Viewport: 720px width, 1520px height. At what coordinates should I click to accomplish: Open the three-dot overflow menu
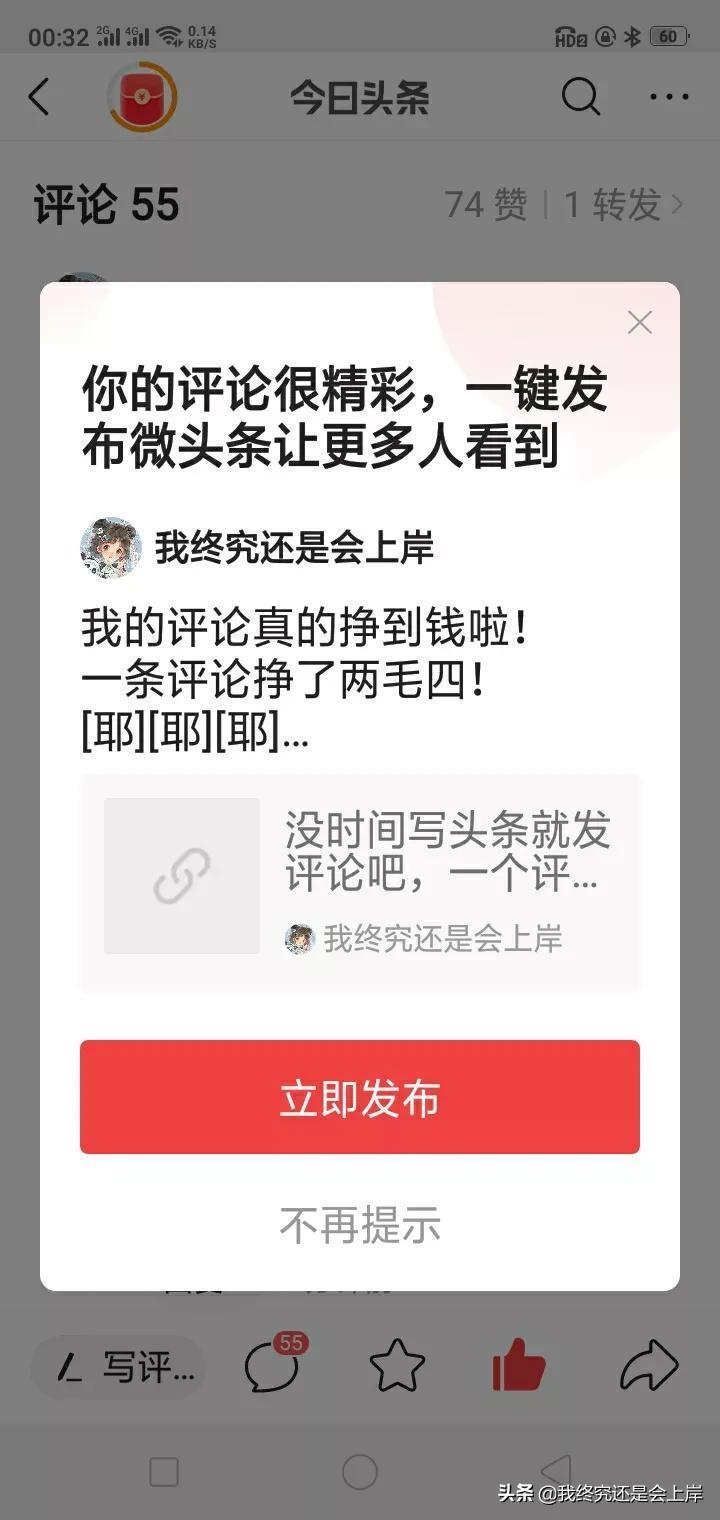[x=669, y=97]
